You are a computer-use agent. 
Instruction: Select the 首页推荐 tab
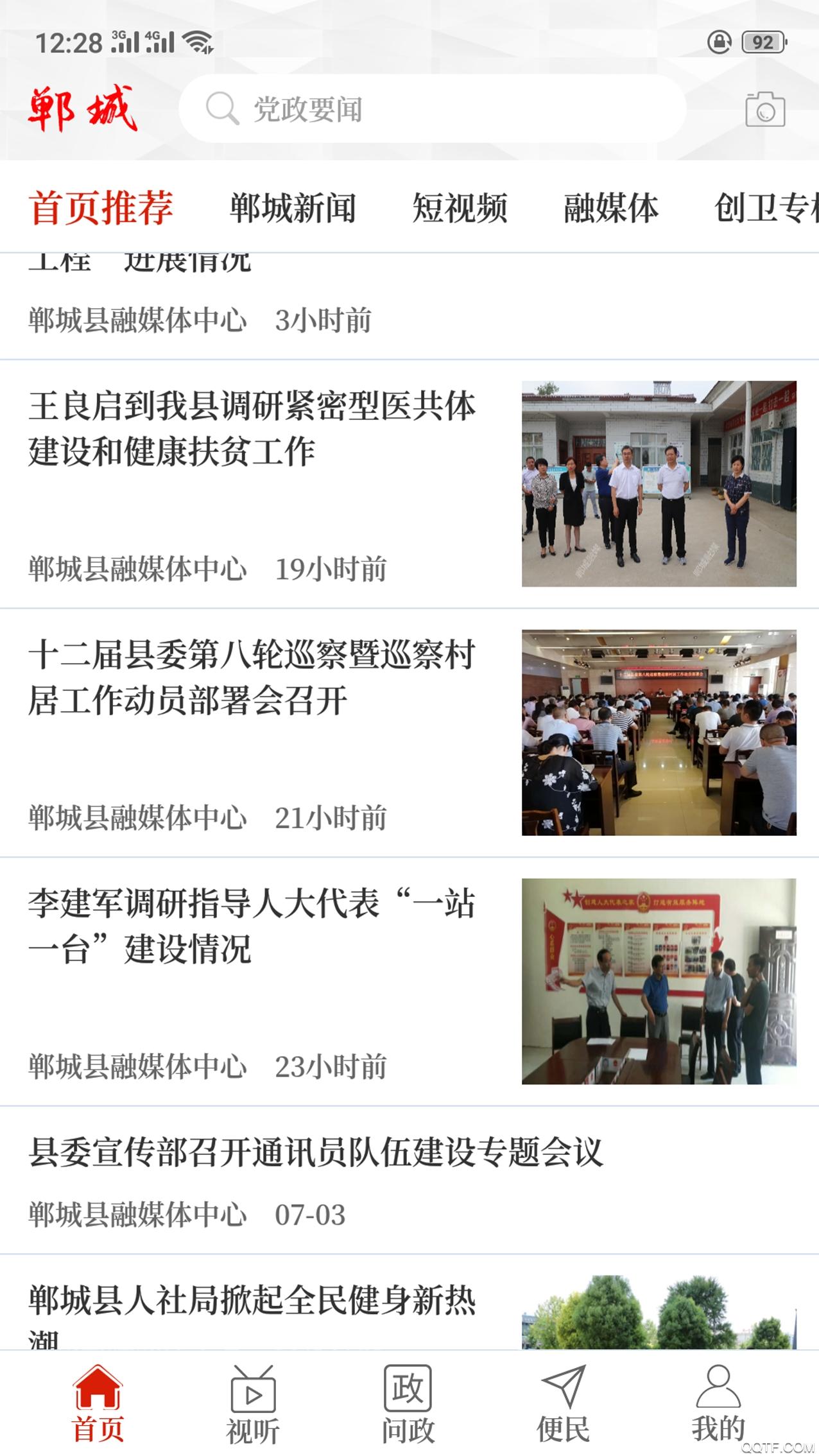pos(101,208)
